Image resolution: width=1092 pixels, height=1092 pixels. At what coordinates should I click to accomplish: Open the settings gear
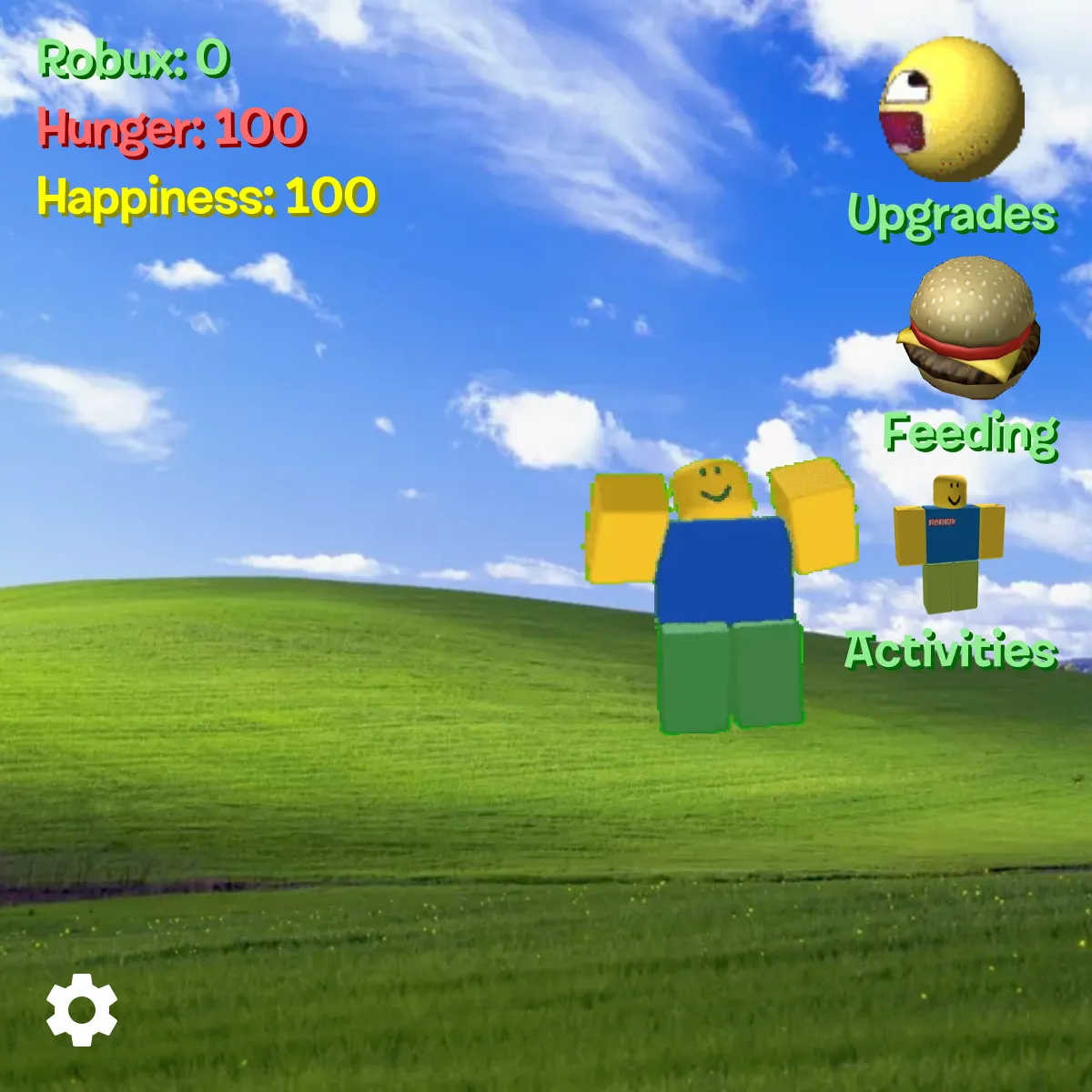tap(82, 1009)
